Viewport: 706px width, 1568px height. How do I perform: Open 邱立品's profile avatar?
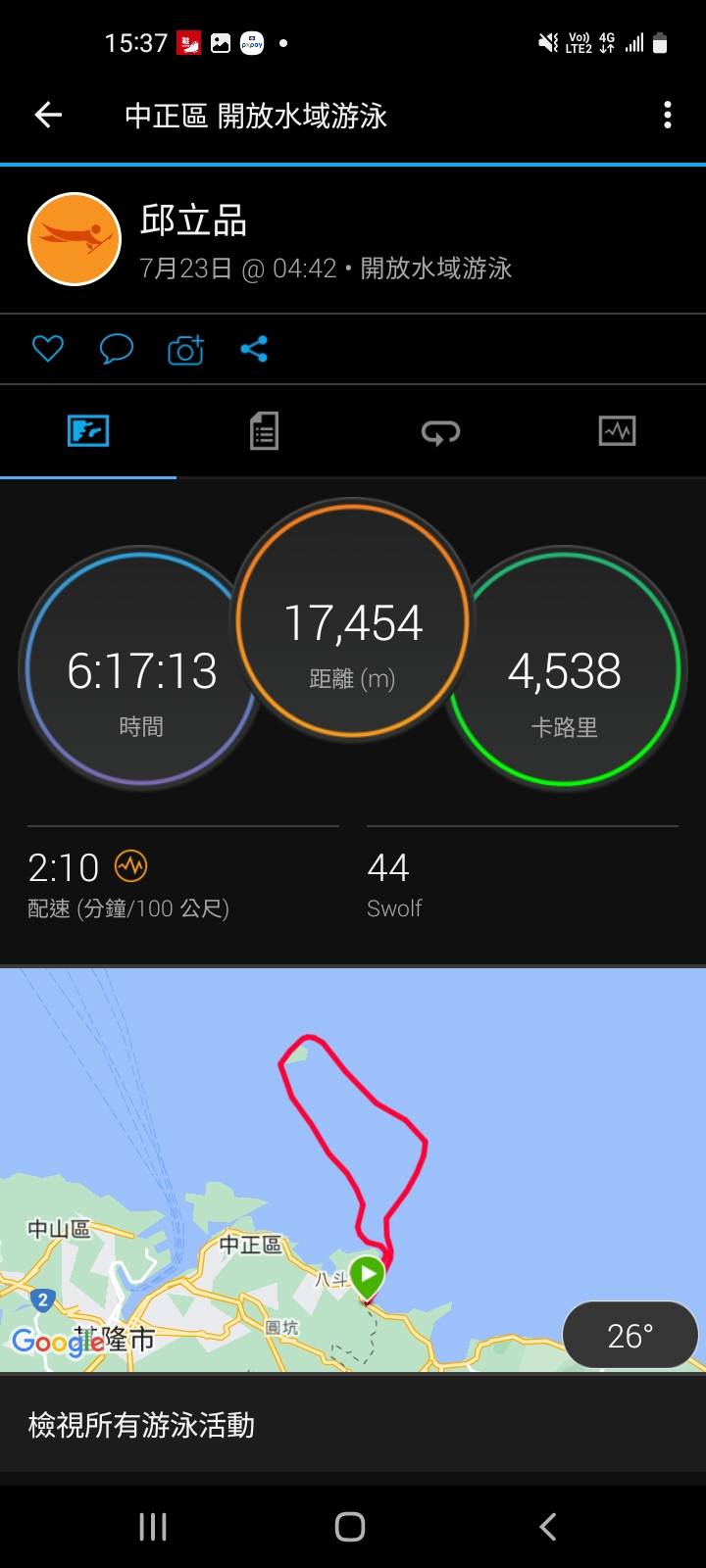point(75,239)
